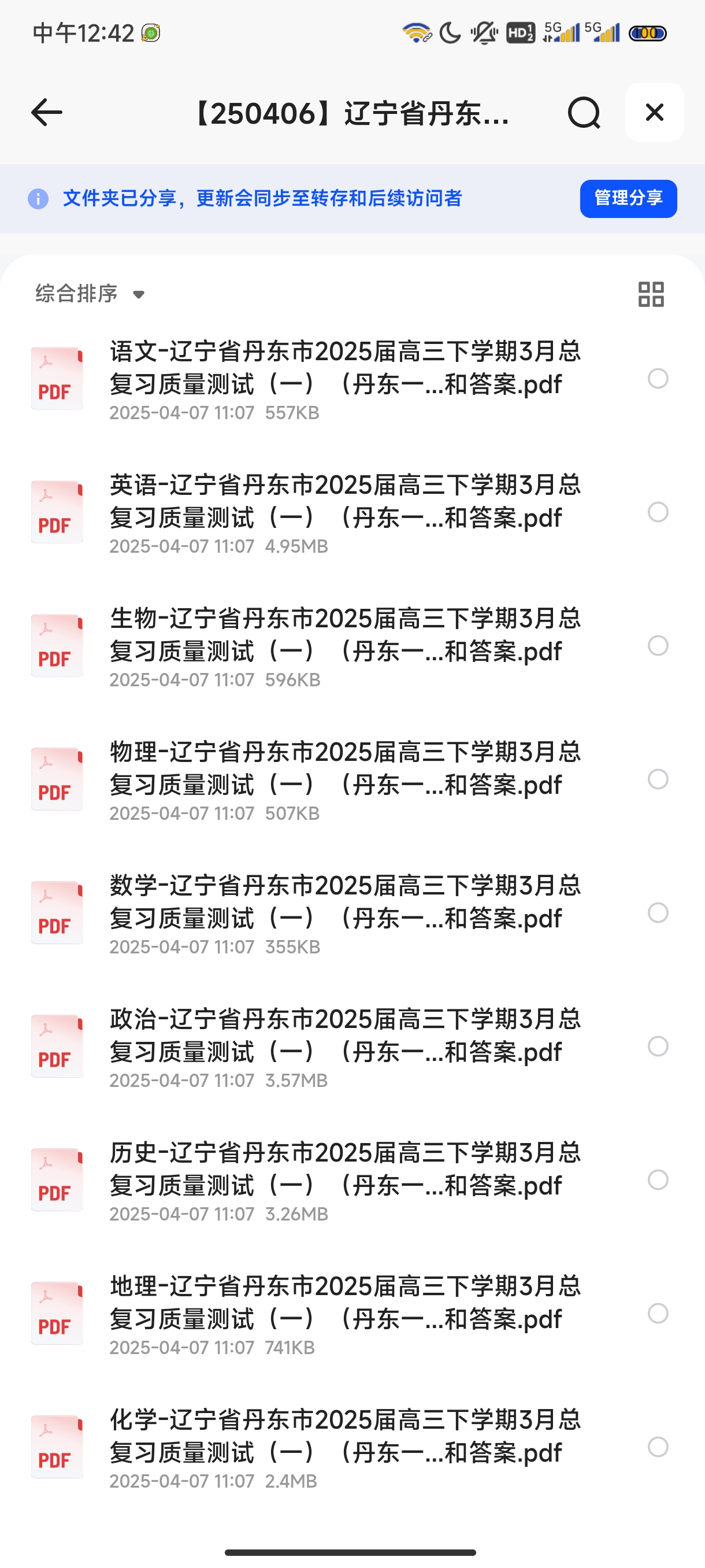This screenshot has height=1568, width=705.
Task: Tick the selection circle for 英语 file
Action: [658, 512]
